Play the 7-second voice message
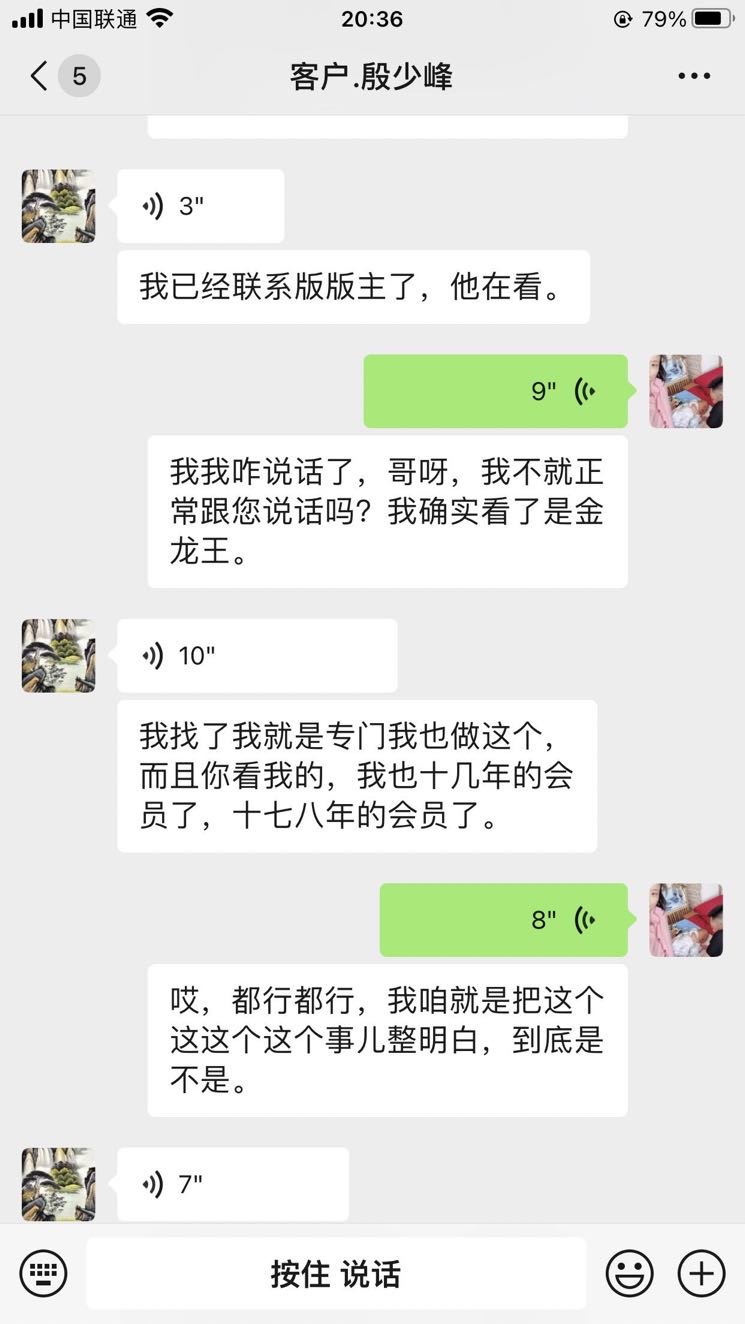Viewport: 745px width, 1324px height. [232, 1184]
